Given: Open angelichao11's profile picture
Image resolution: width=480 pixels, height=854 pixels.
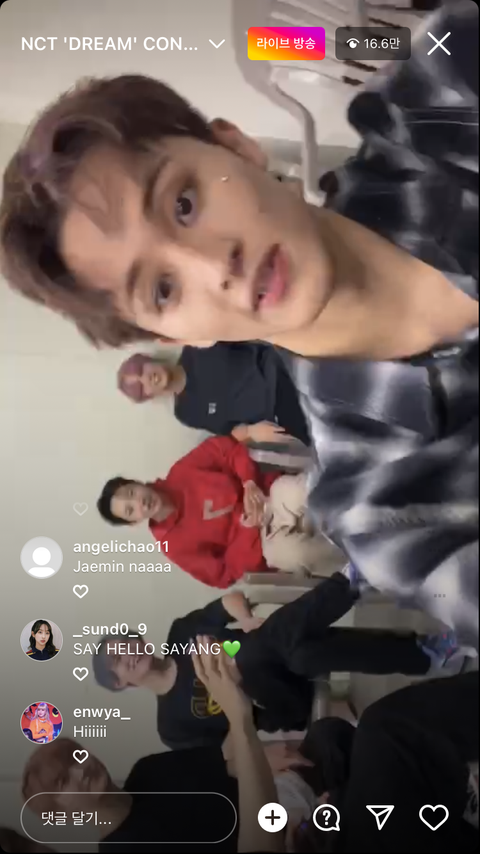Looking at the screenshot, I should tap(41, 557).
